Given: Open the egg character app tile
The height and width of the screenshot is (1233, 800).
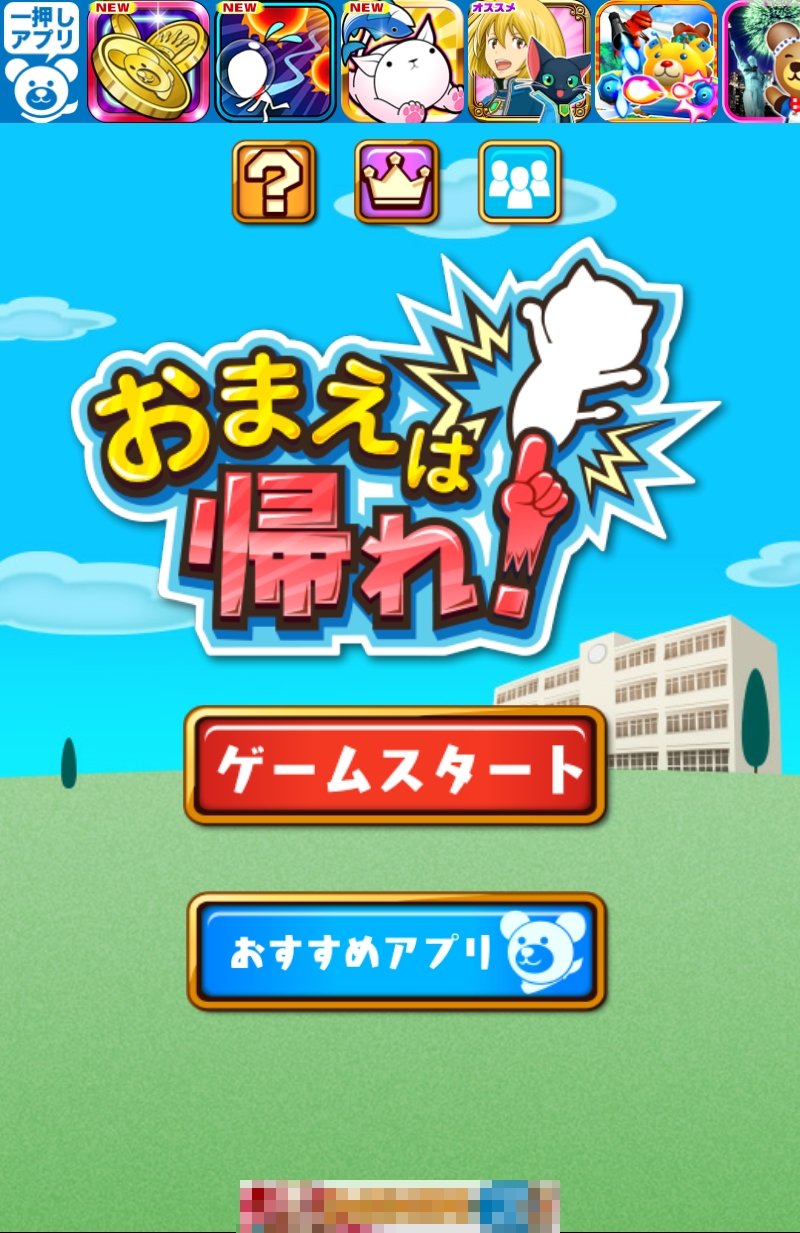Looking at the screenshot, I should pos(275,62).
